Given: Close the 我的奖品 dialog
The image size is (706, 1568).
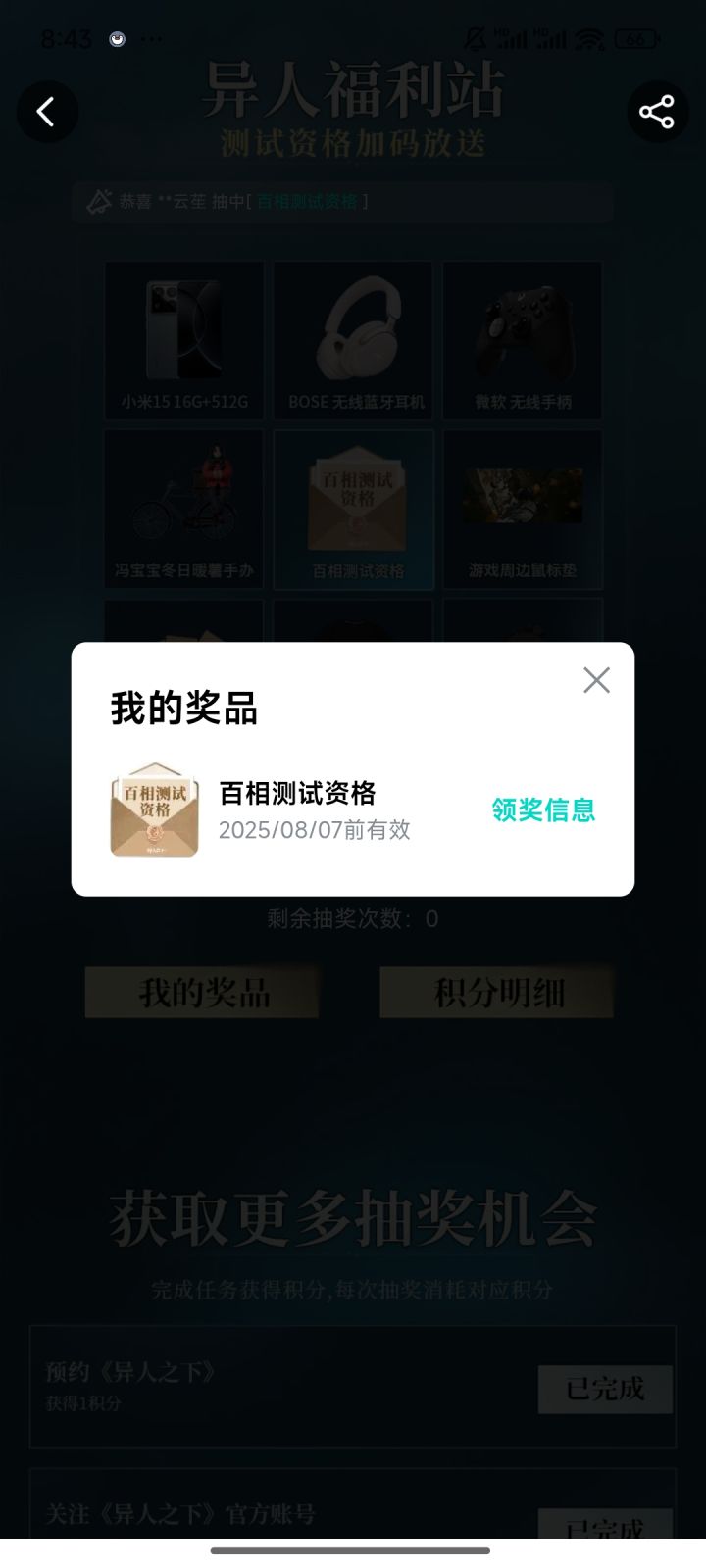Looking at the screenshot, I should 596,680.
